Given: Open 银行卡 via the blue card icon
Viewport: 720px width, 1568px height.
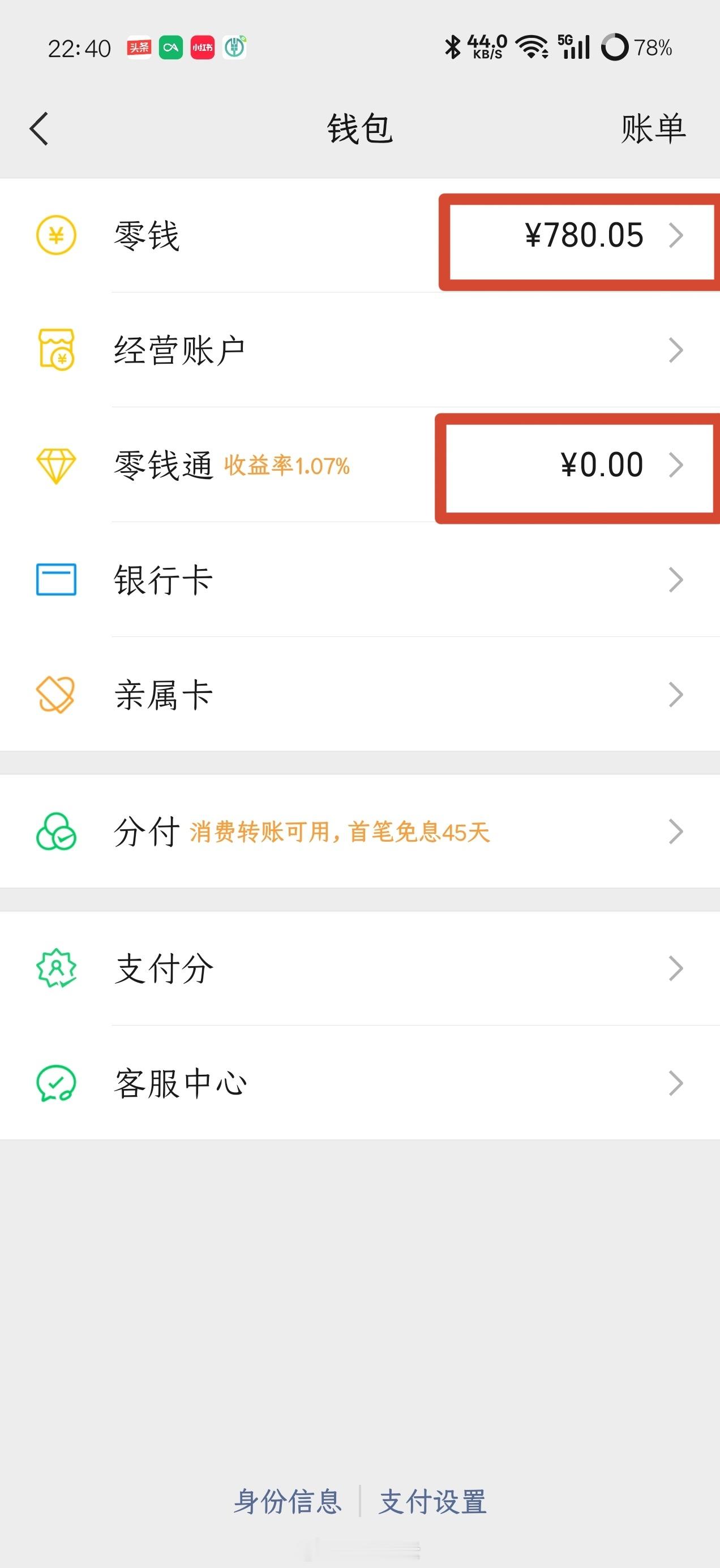Looking at the screenshot, I should click(56, 579).
